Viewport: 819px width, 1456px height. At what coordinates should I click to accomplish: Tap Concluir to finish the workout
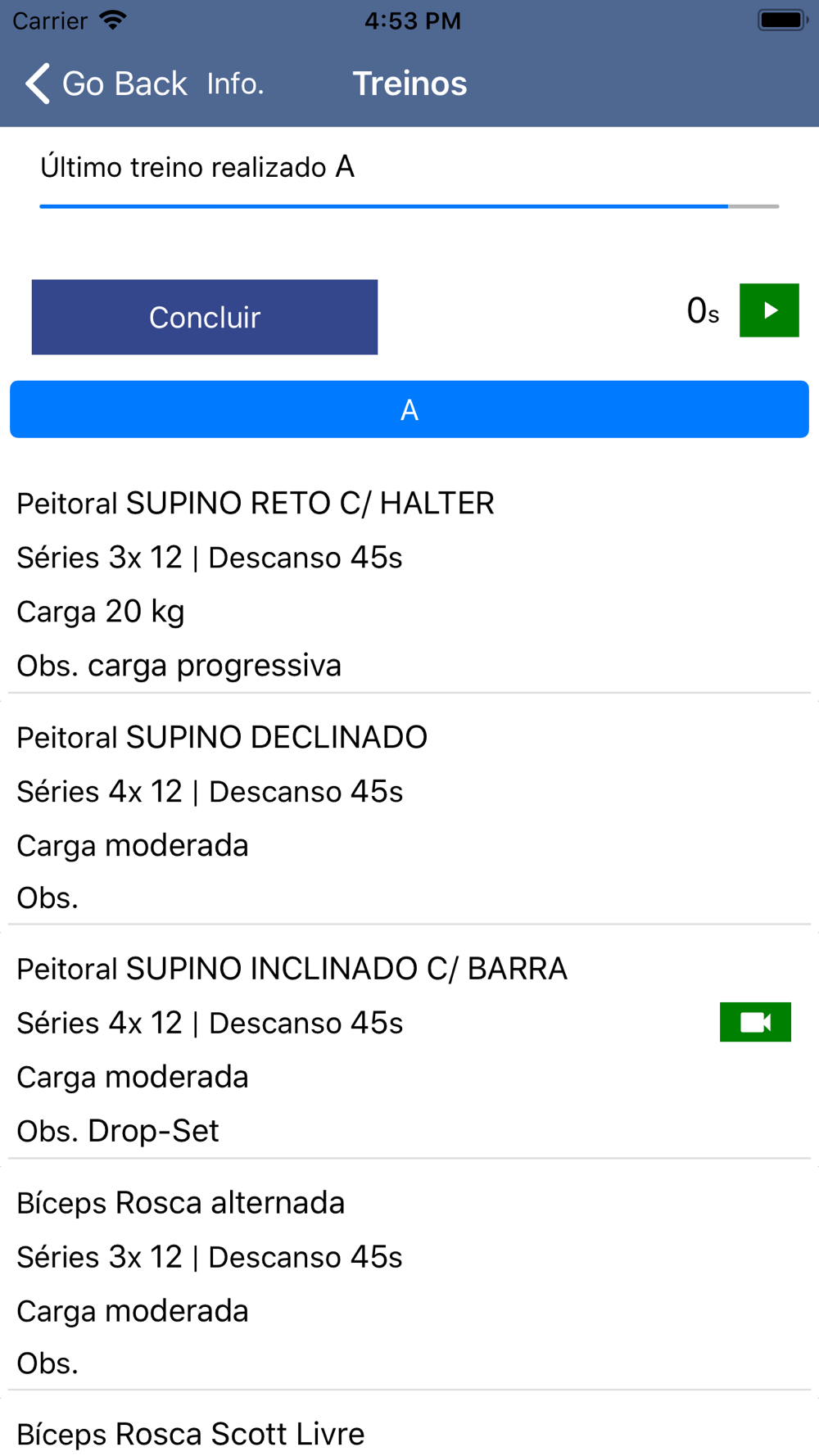tap(205, 317)
